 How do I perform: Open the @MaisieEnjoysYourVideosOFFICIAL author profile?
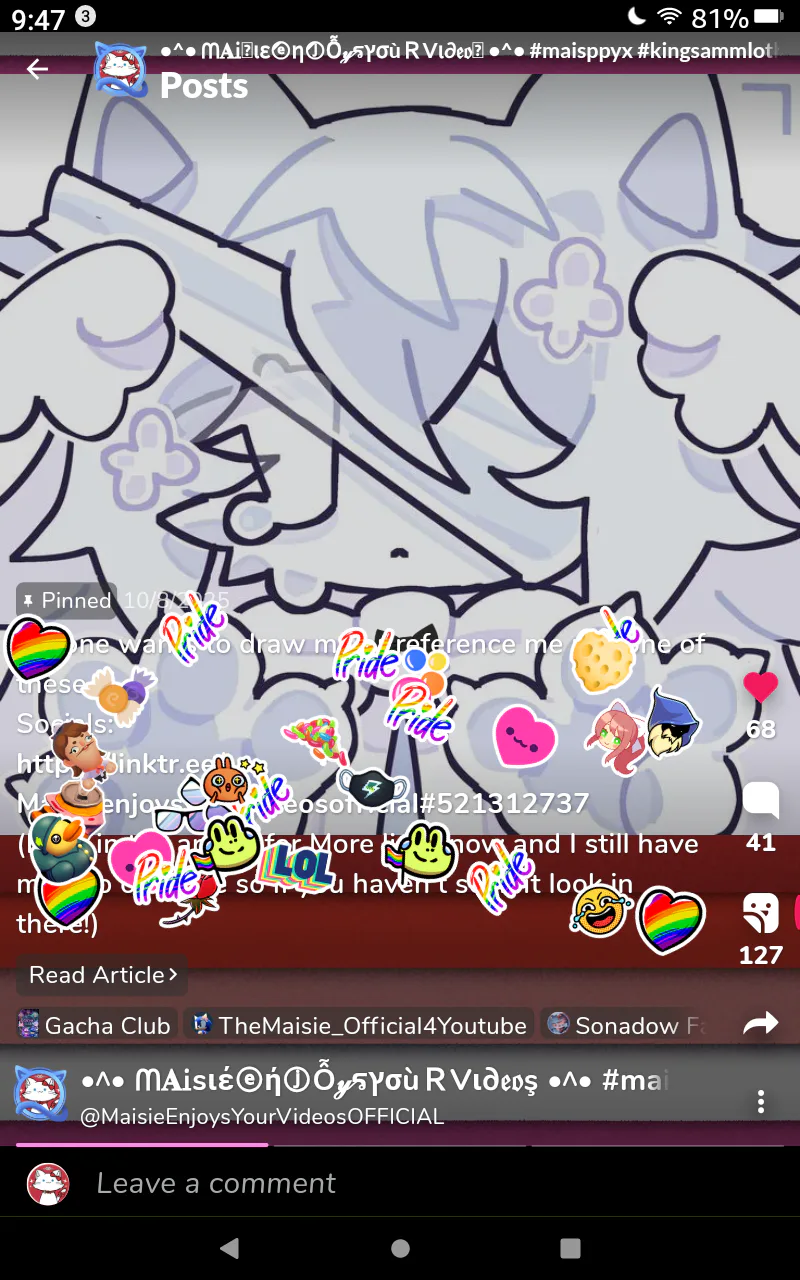(x=262, y=1117)
